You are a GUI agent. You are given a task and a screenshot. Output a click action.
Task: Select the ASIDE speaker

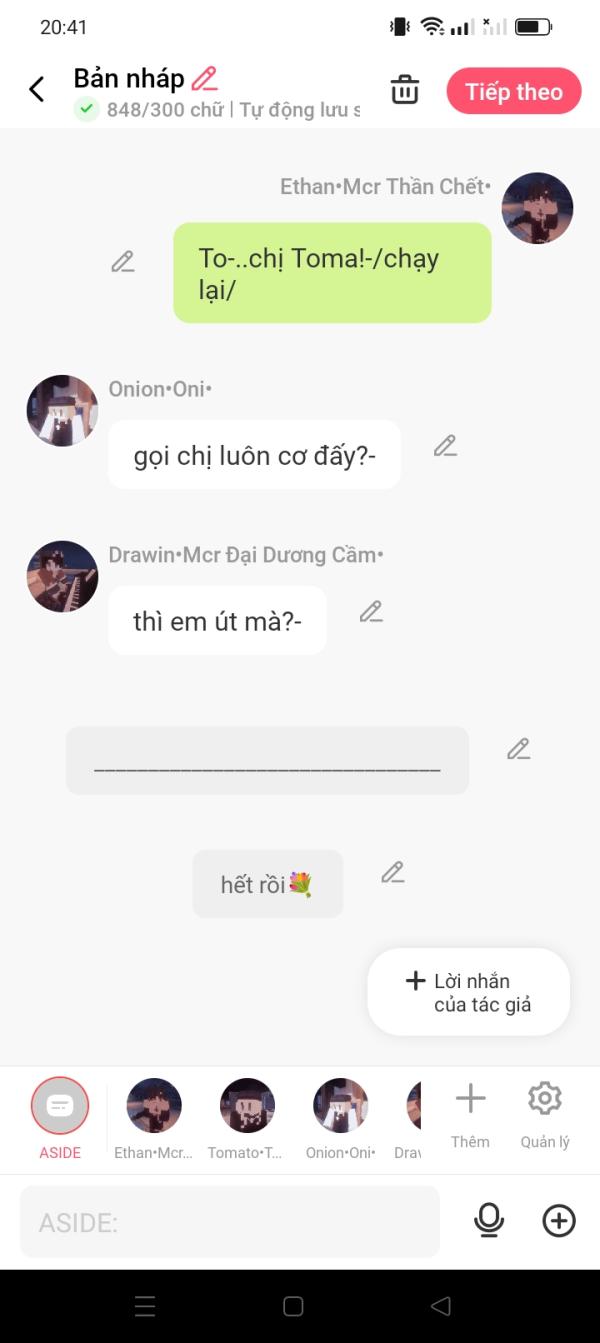pos(60,1117)
